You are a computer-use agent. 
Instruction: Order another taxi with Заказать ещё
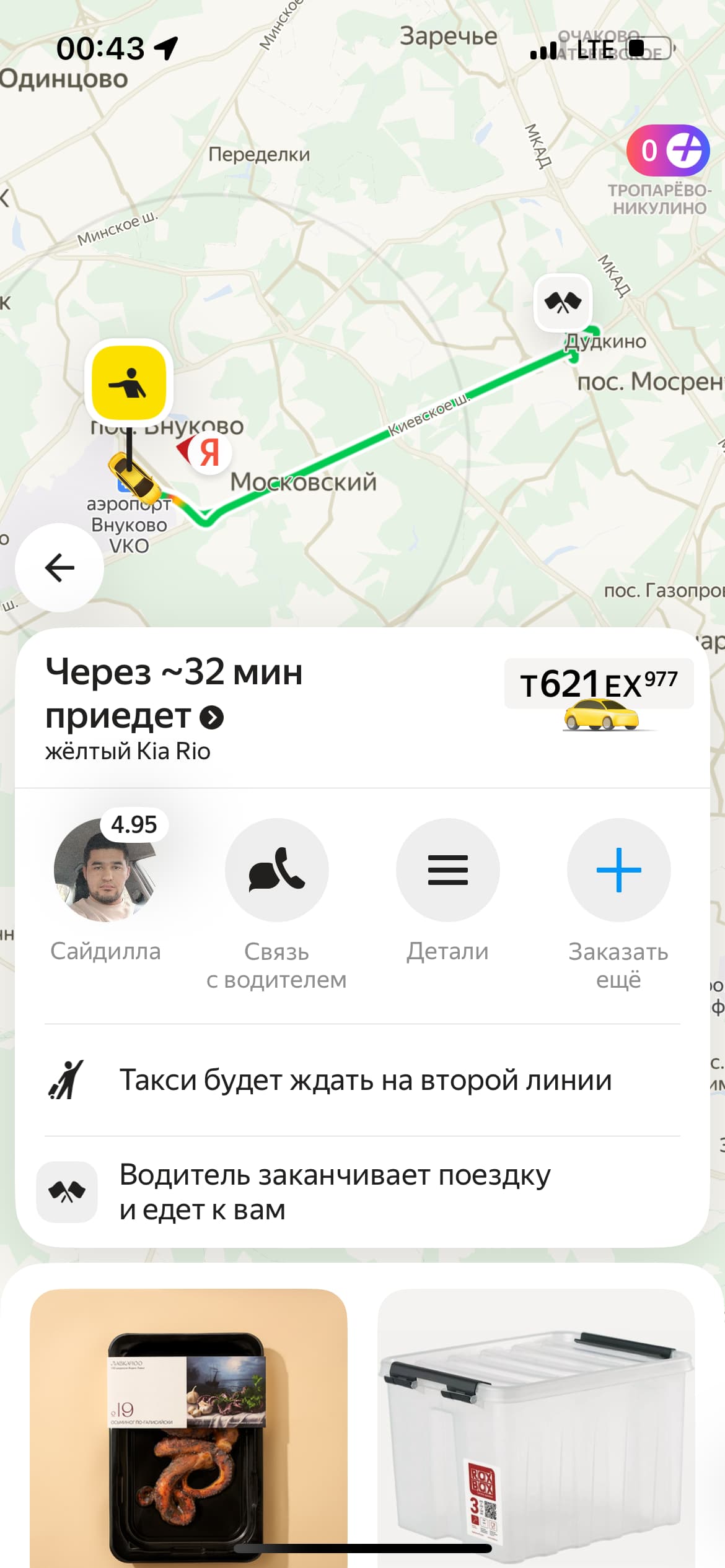point(618,870)
